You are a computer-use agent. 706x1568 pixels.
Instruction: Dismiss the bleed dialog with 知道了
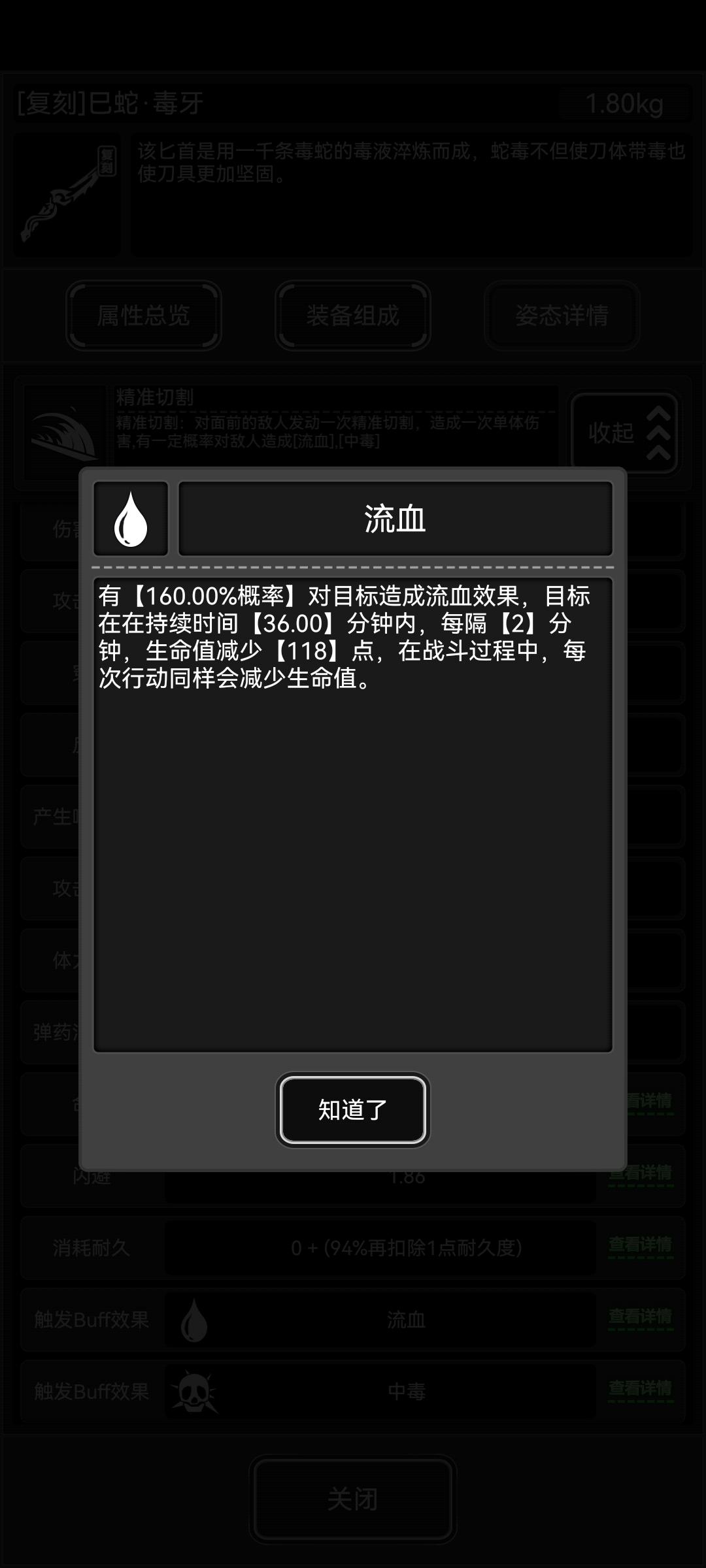pos(352,1108)
